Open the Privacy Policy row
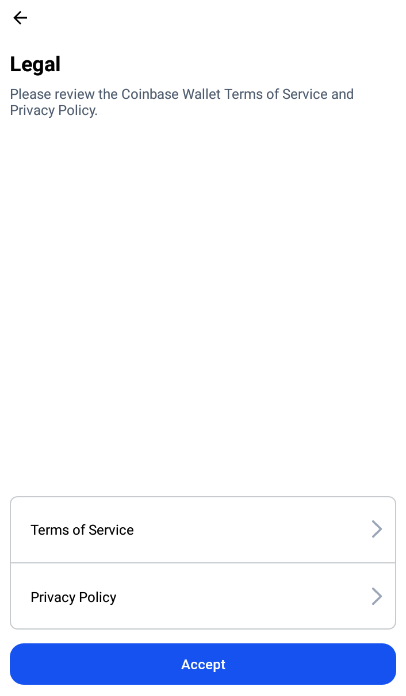The width and height of the screenshot is (406, 696). [203, 596]
